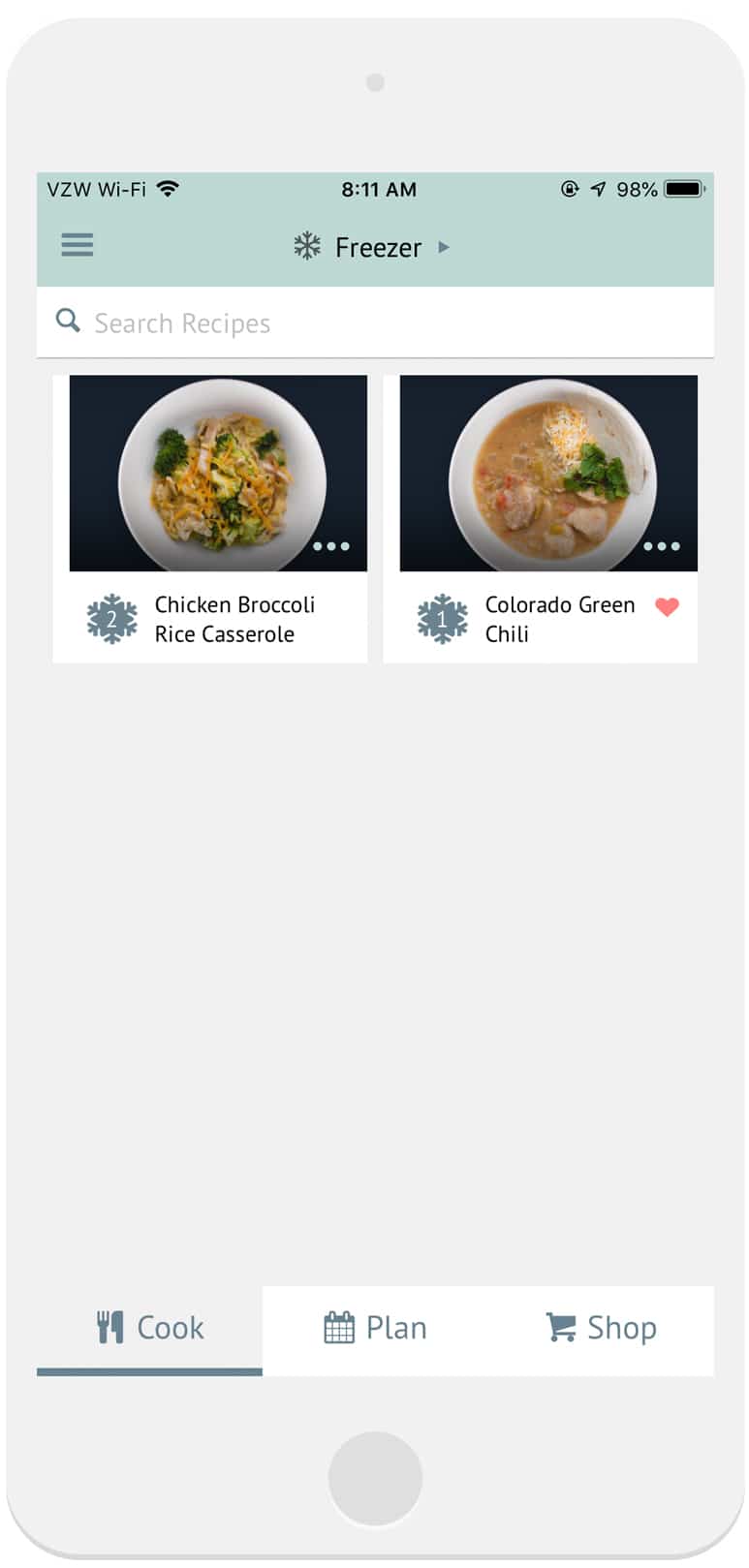Image resolution: width=749 pixels, height=1568 pixels.
Task: Expand the Freezer category dropdown
Action: point(375,248)
